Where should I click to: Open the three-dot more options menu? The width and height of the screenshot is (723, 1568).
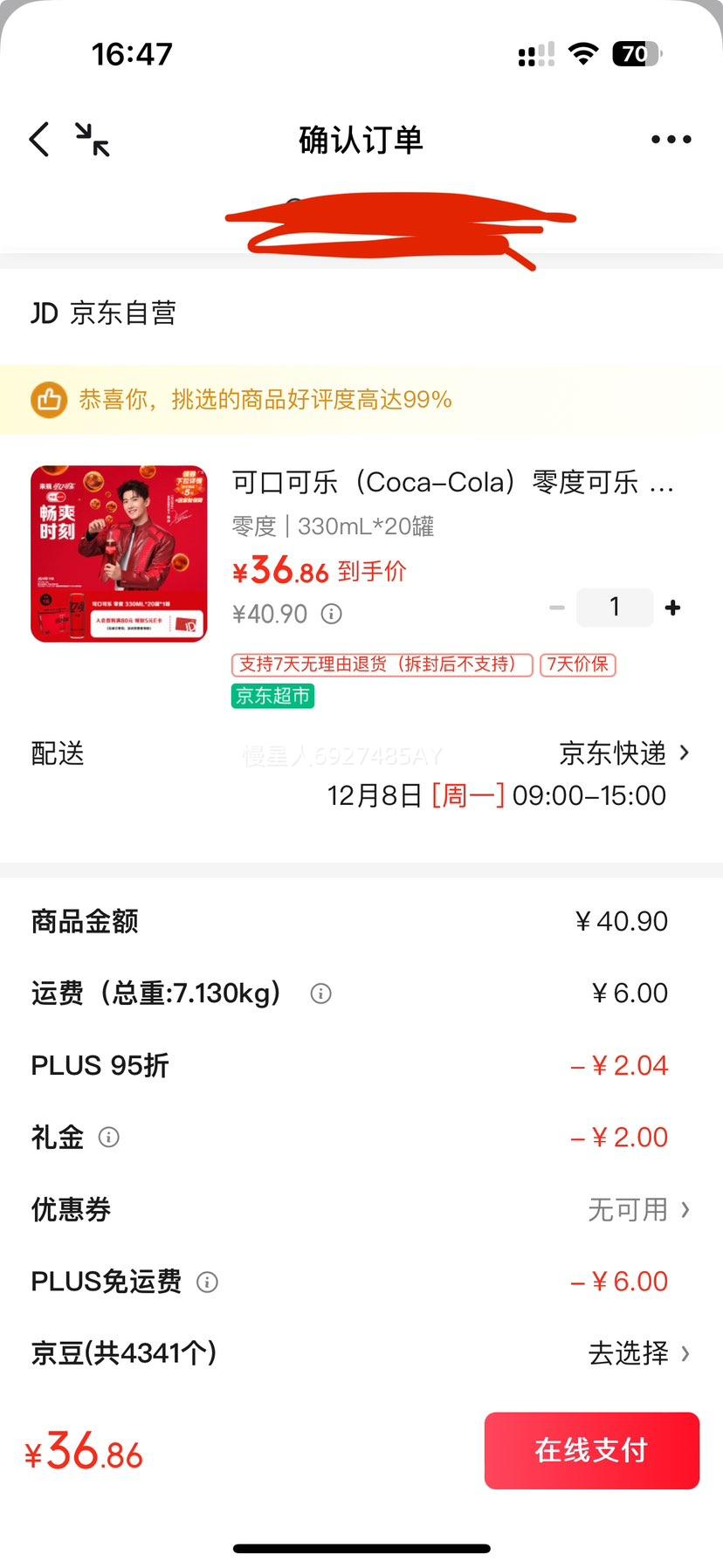(x=670, y=138)
